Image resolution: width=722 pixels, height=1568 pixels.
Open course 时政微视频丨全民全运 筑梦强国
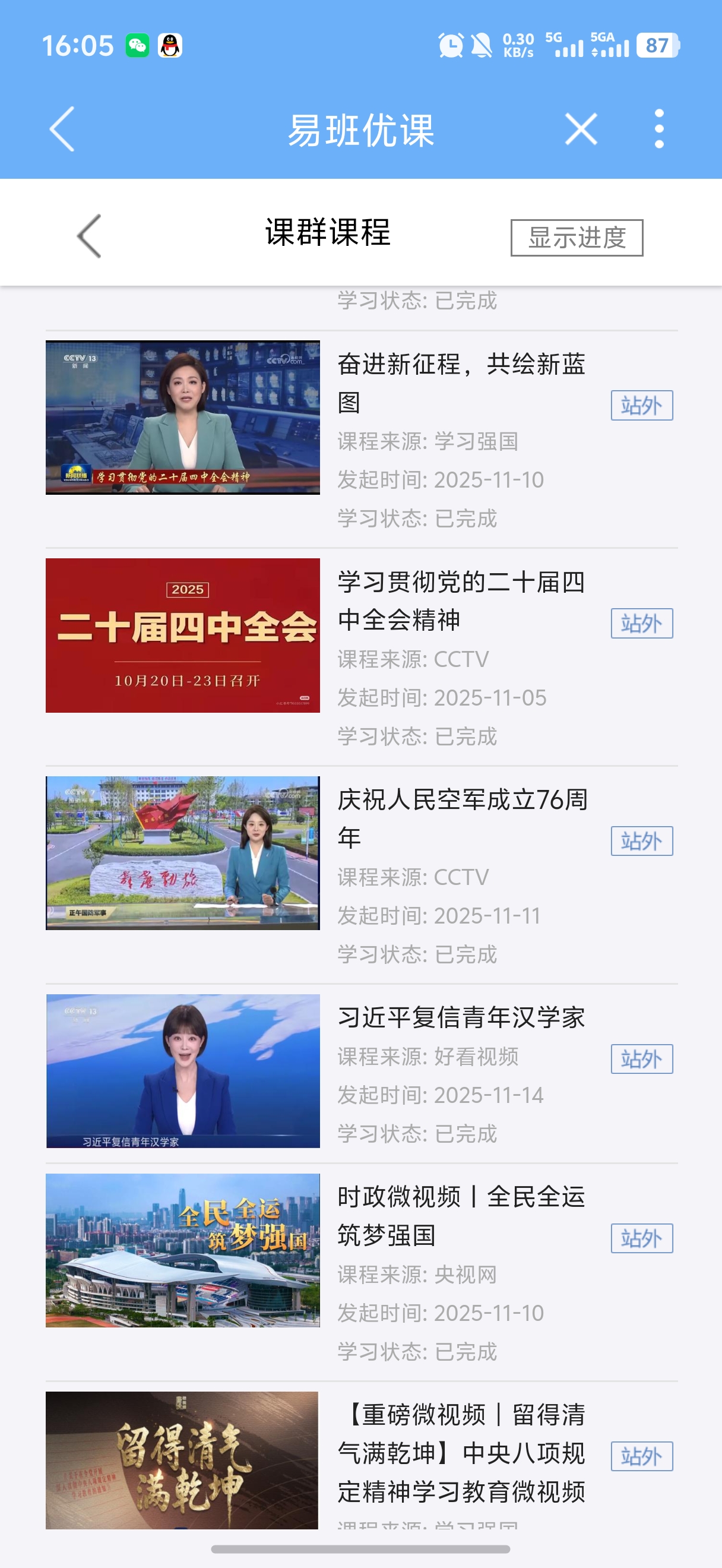click(461, 1216)
